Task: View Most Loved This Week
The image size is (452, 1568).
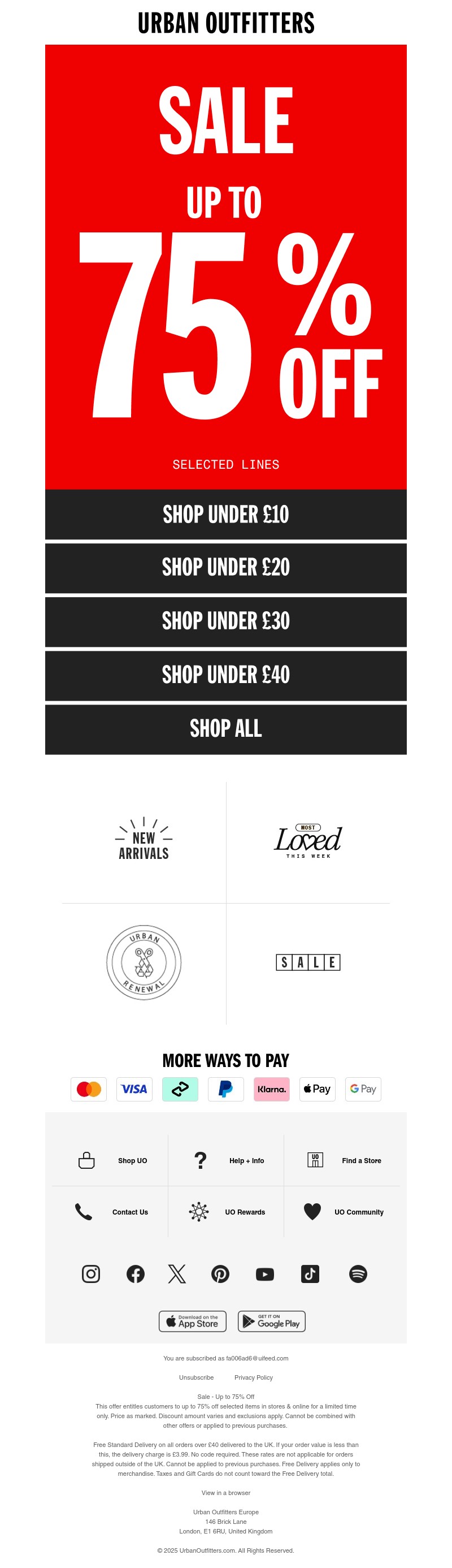Action: point(308,841)
